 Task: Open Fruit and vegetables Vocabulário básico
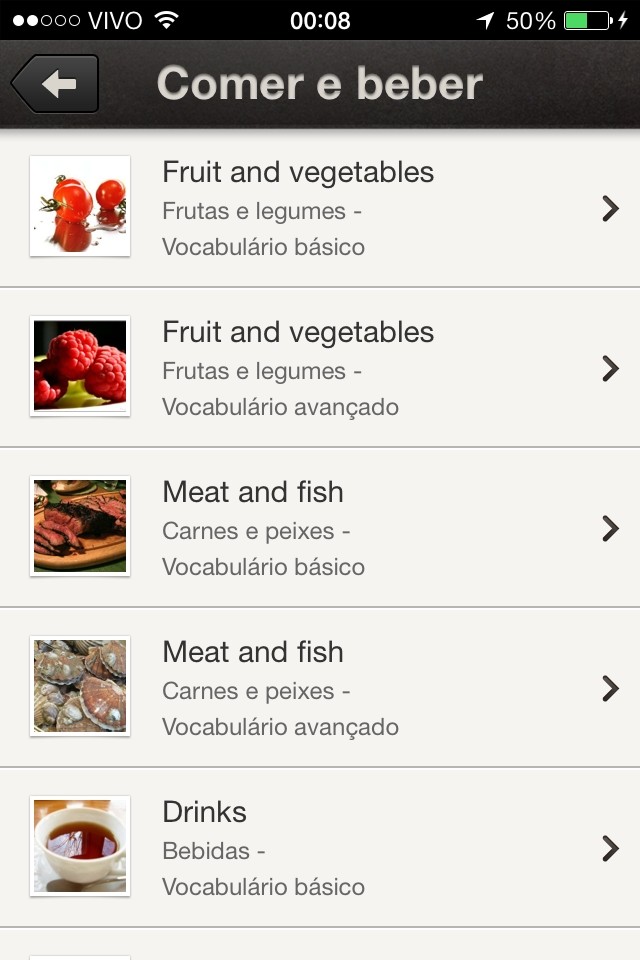tap(320, 208)
